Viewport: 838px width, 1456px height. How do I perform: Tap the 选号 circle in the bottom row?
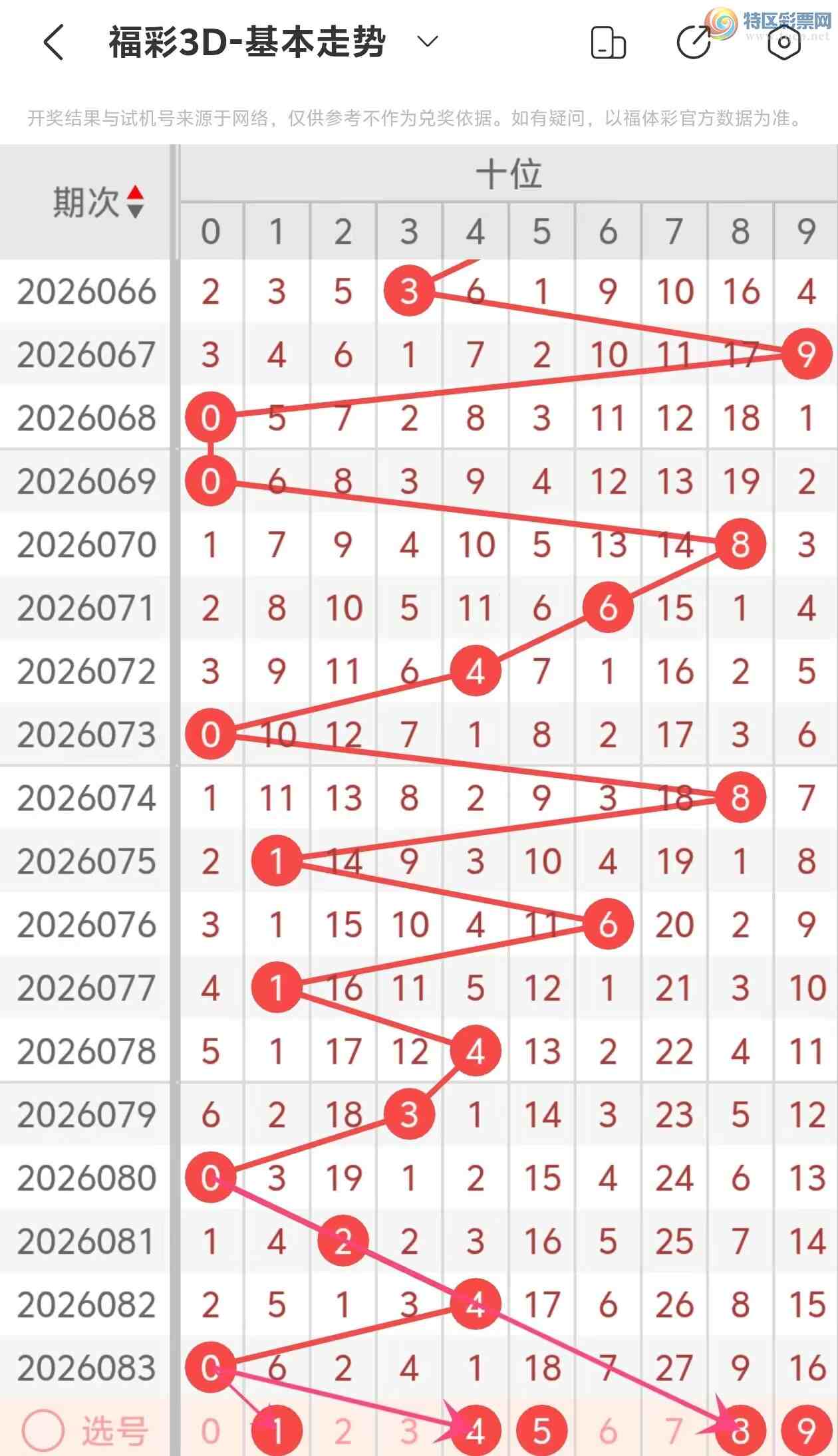tap(43, 1430)
